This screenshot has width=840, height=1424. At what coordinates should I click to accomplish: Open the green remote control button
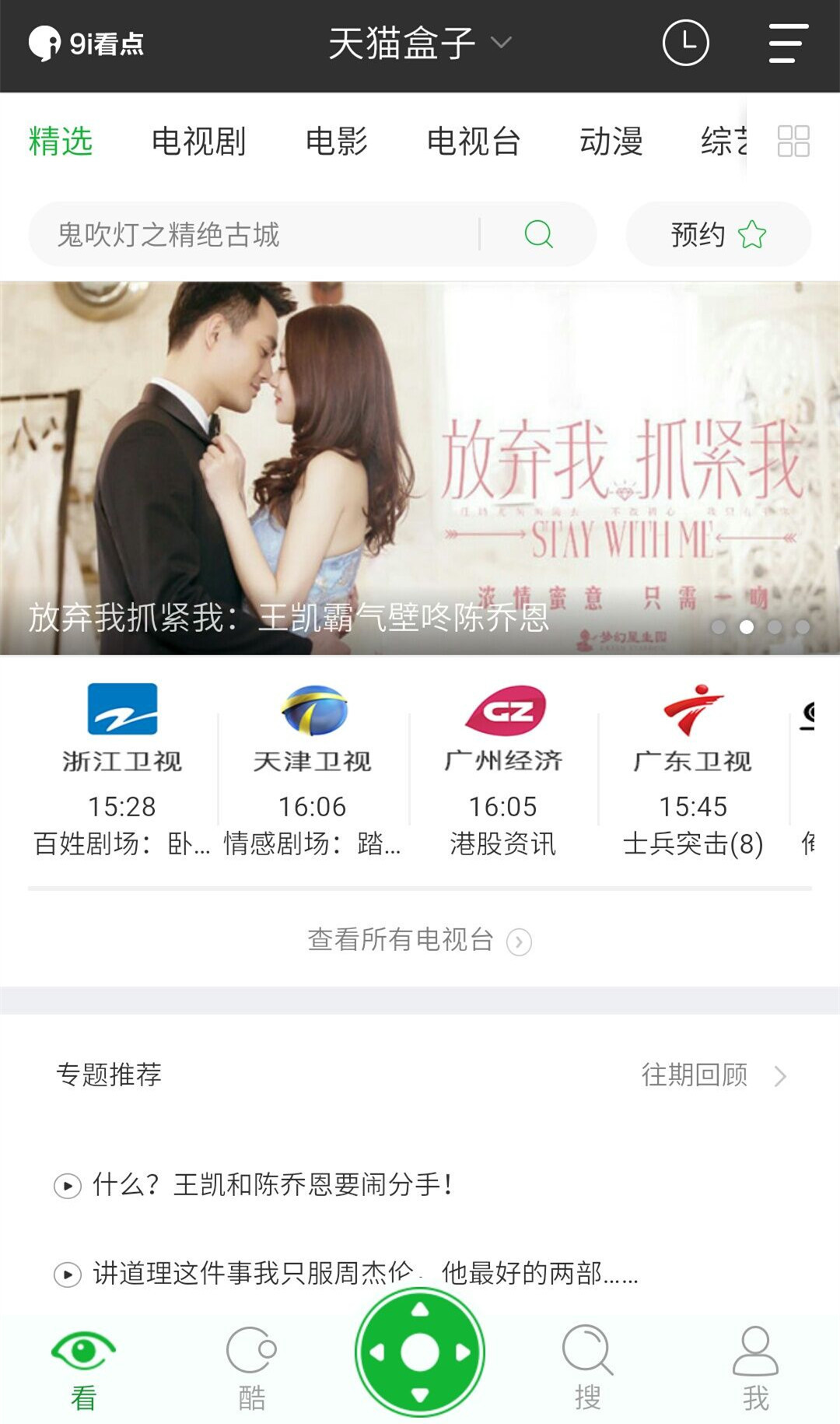[x=420, y=1352]
